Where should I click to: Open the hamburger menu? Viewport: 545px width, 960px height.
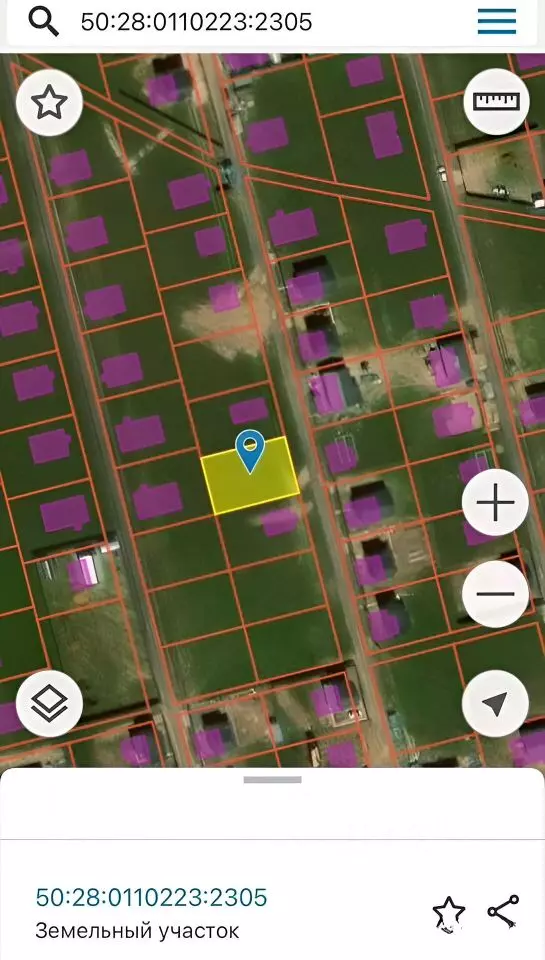coord(497,21)
